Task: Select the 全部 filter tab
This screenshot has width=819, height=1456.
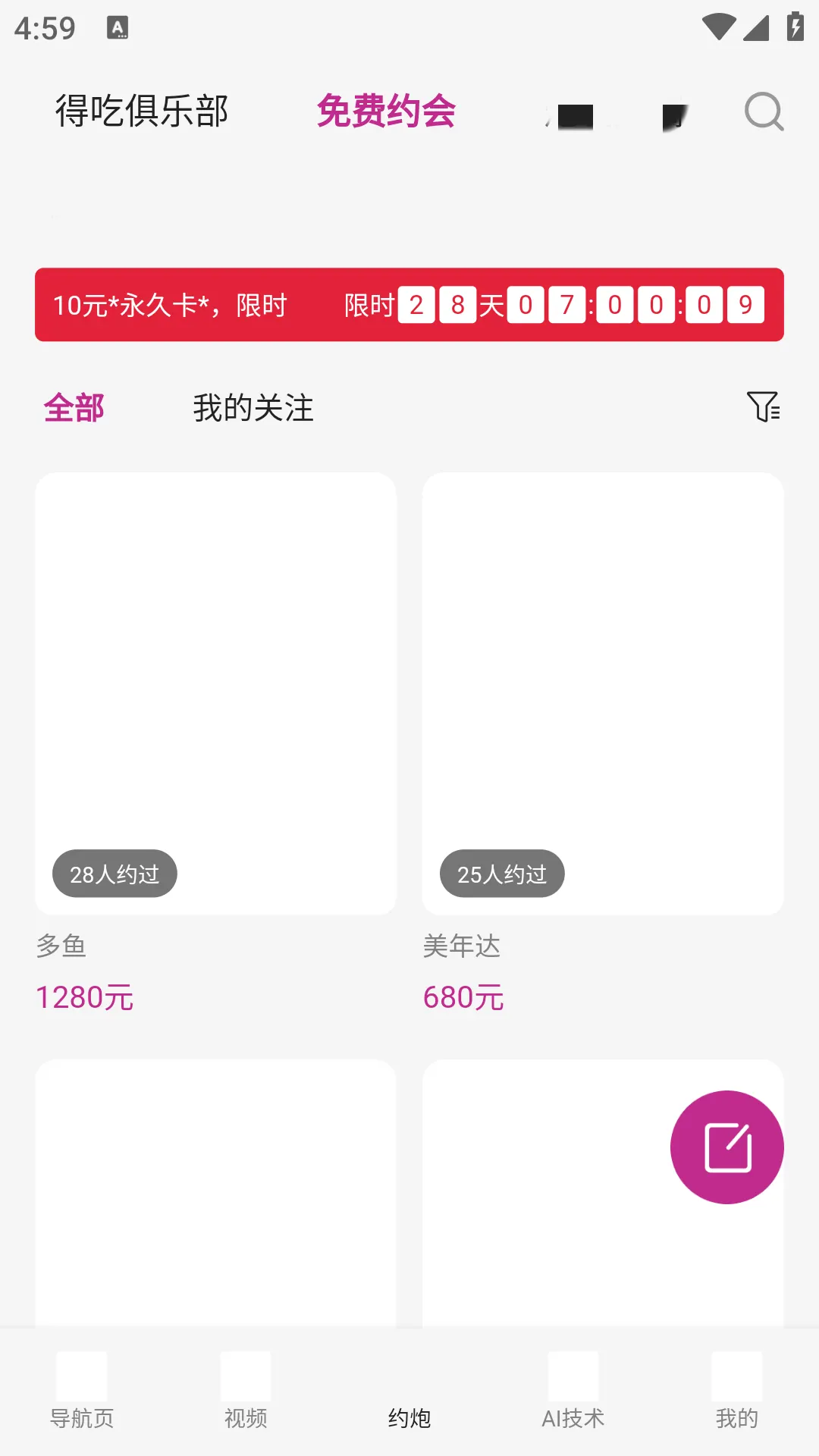Action: (x=74, y=408)
